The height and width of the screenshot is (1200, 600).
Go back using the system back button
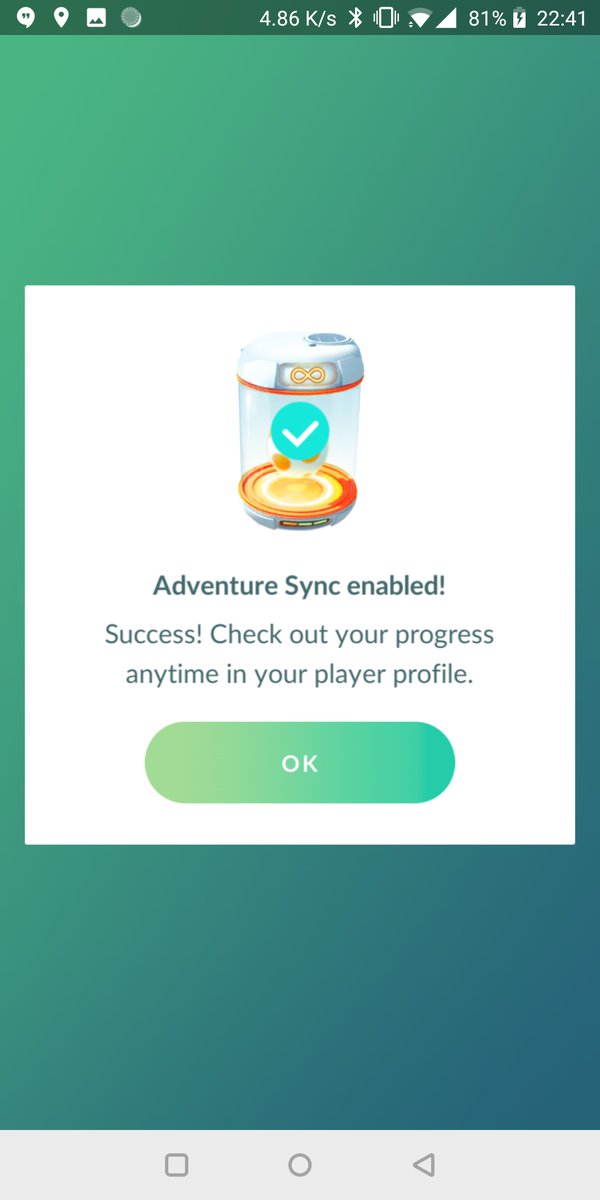coord(424,1164)
